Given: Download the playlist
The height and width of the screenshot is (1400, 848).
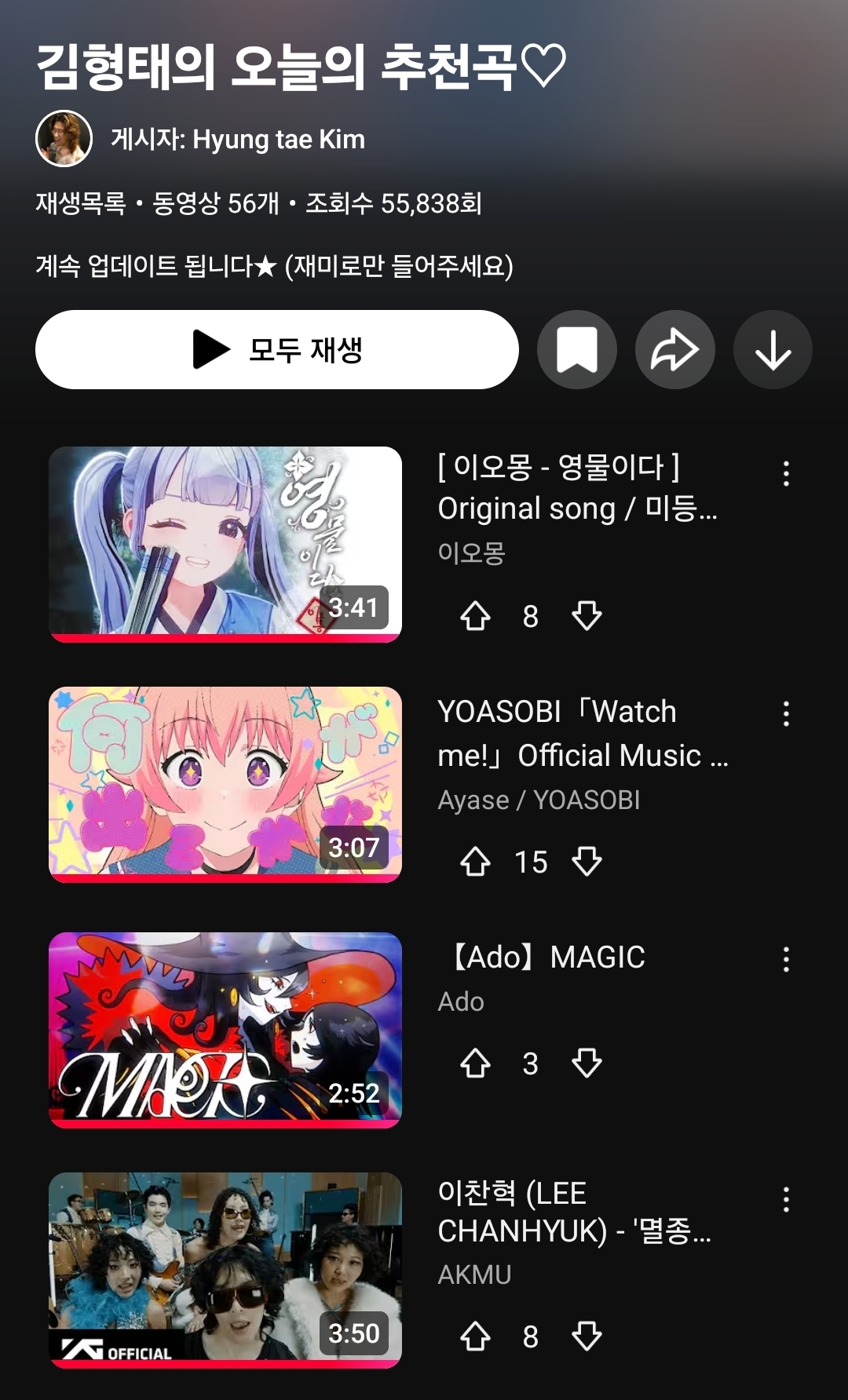Looking at the screenshot, I should (773, 350).
